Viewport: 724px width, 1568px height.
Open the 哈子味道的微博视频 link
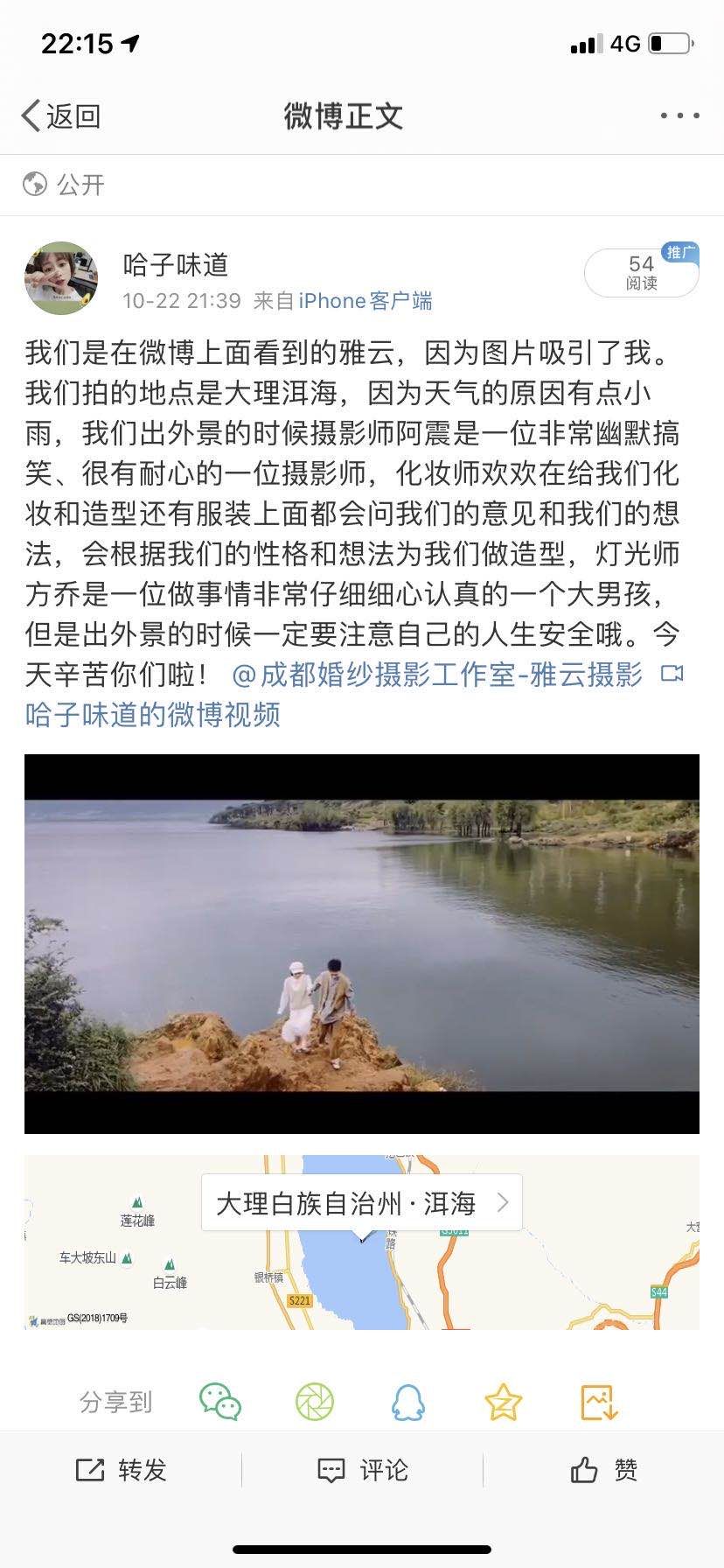click(x=153, y=715)
